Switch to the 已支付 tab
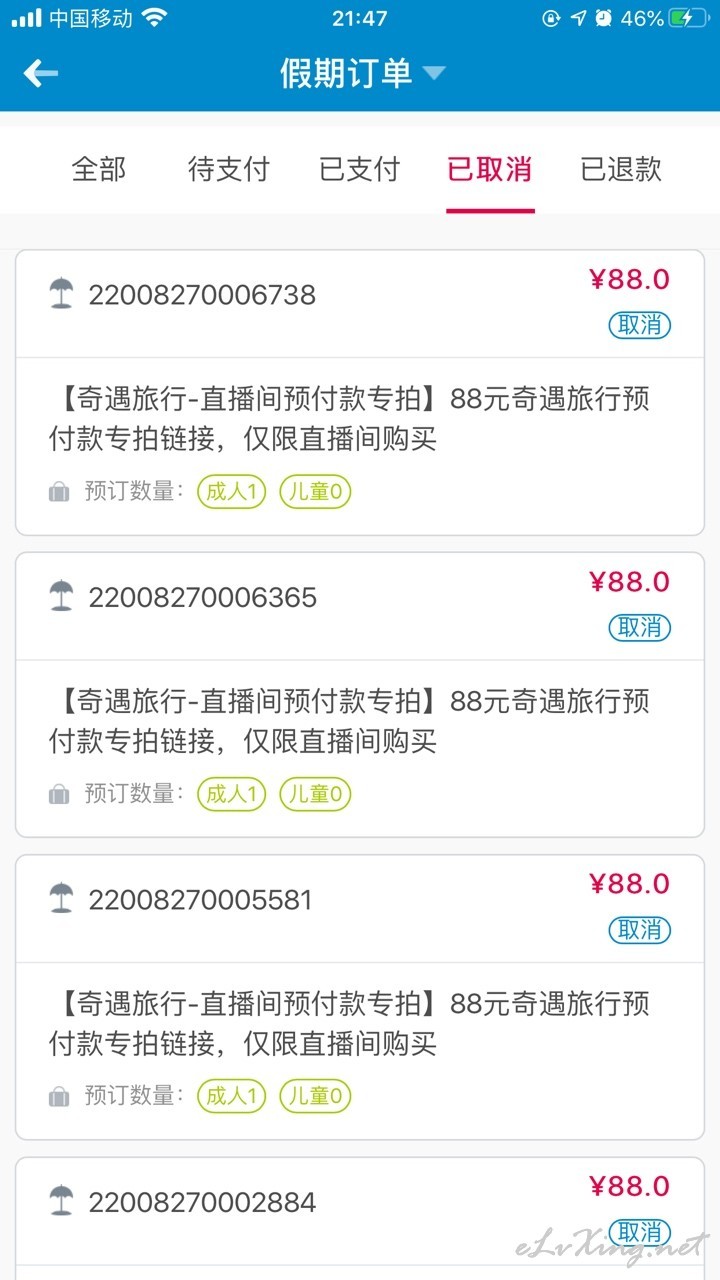 (360, 169)
